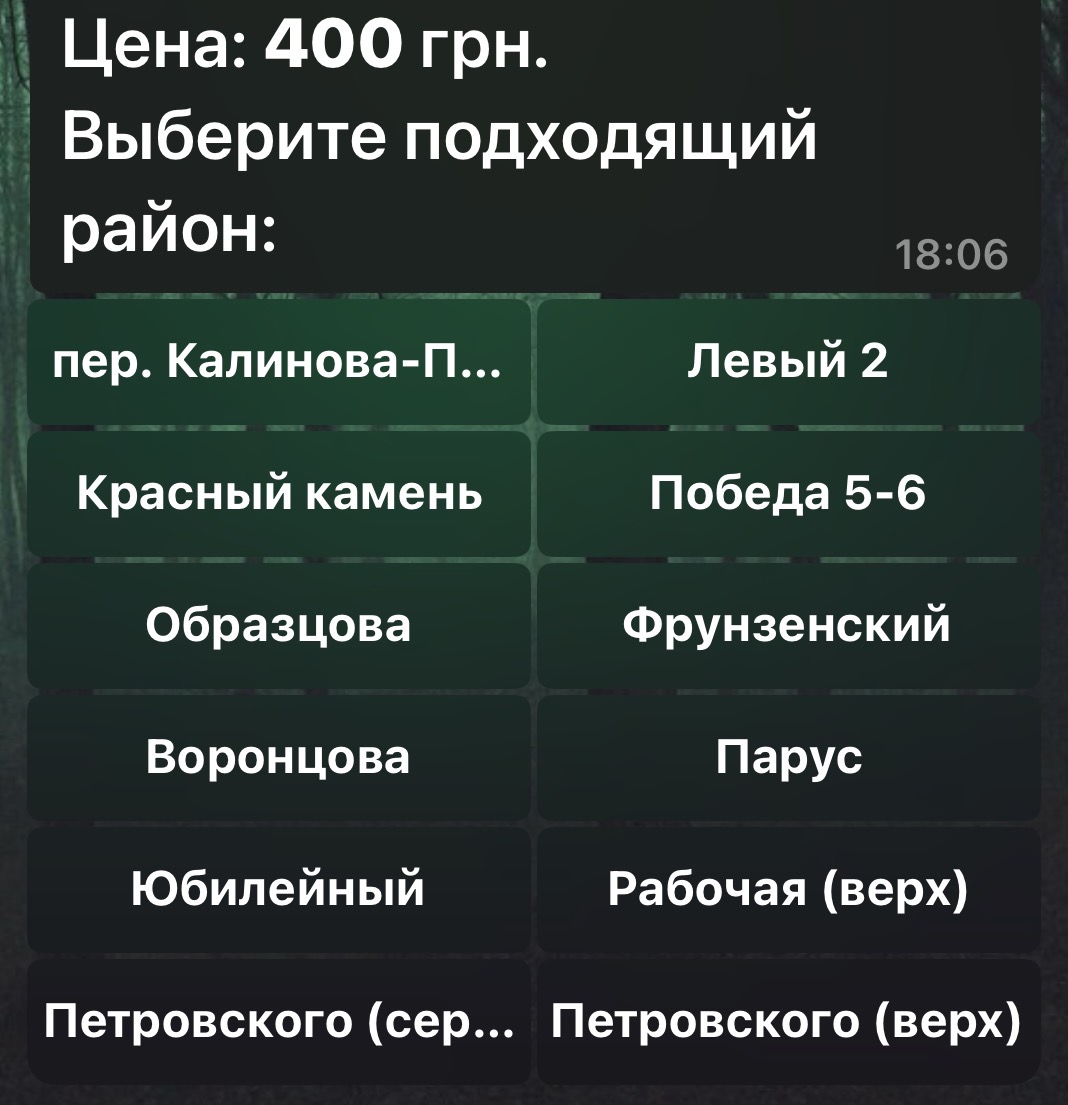Pick the Петровского (верх) district
This screenshot has width=1068, height=1105.
point(788,1021)
